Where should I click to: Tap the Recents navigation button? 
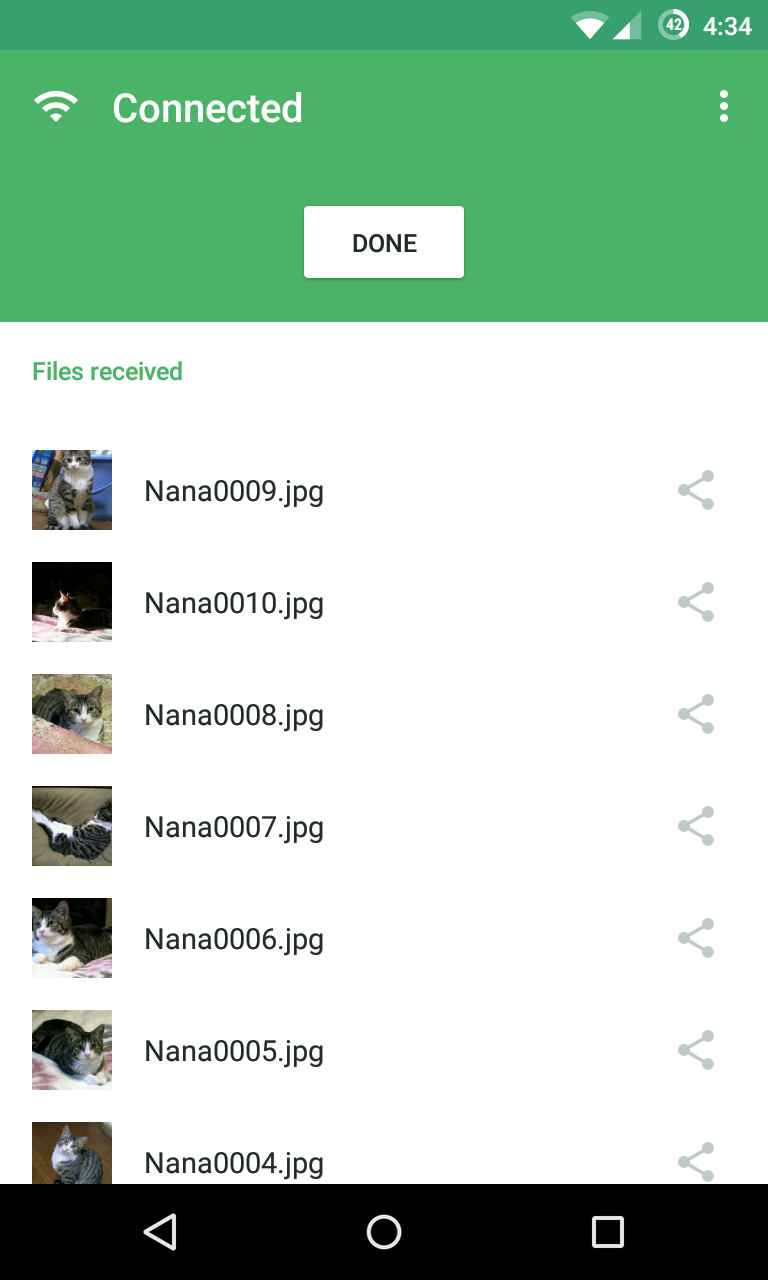[607, 1232]
